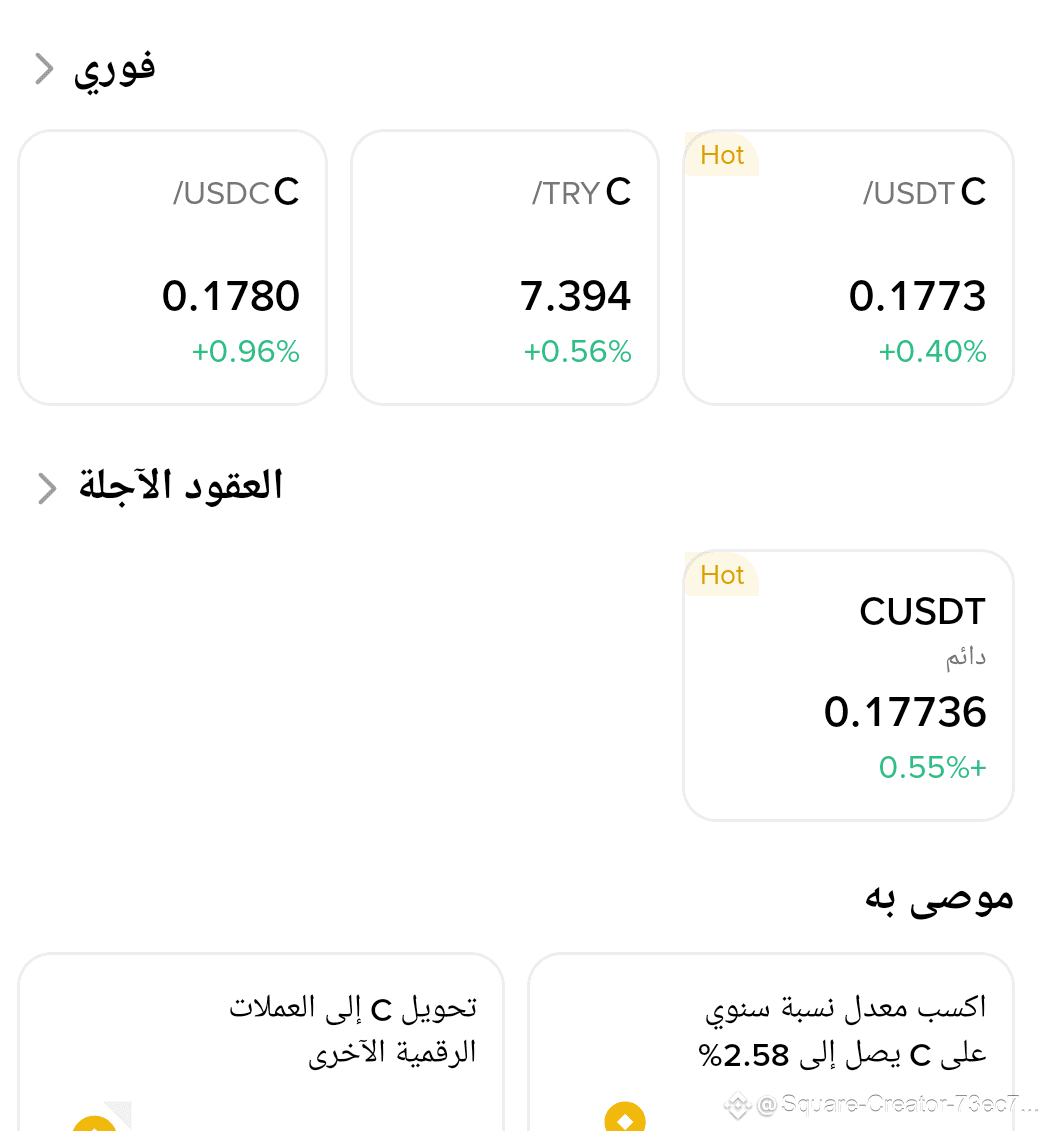The image size is (1047, 1131).
Task: Open the CUSDT perpetual futures card
Action: pyautogui.click(x=849, y=685)
